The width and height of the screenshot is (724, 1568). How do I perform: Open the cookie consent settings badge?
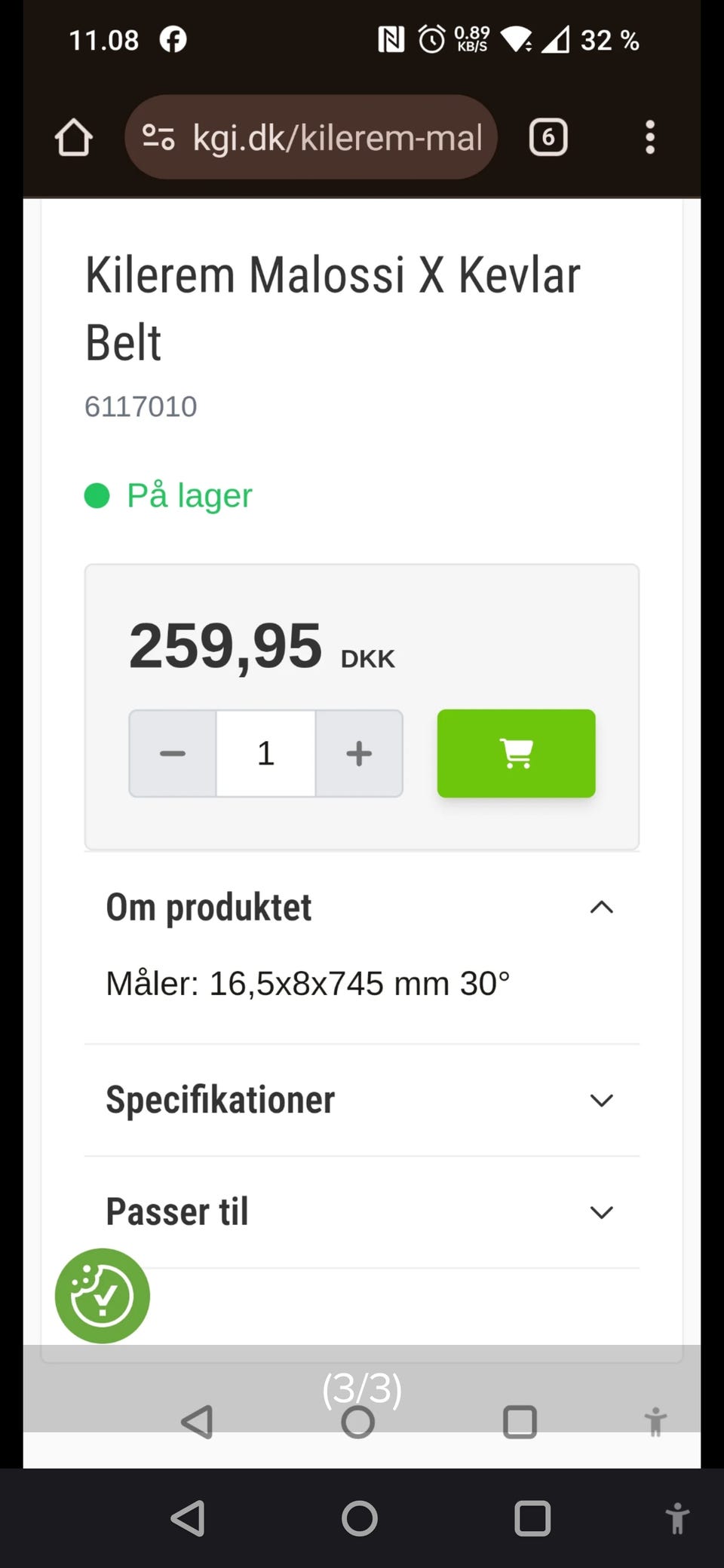pyautogui.click(x=103, y=1296)
